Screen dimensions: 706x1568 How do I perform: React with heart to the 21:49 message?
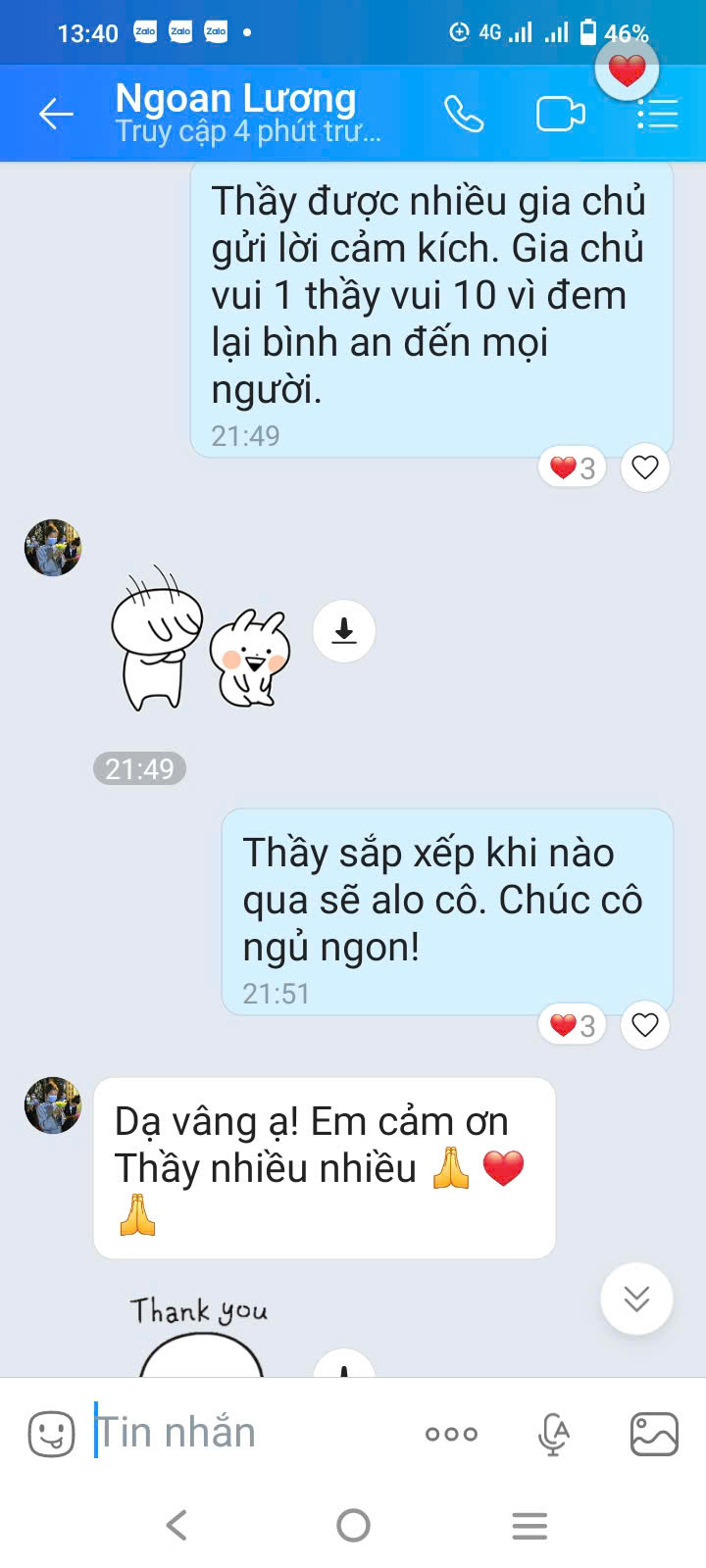644,467
